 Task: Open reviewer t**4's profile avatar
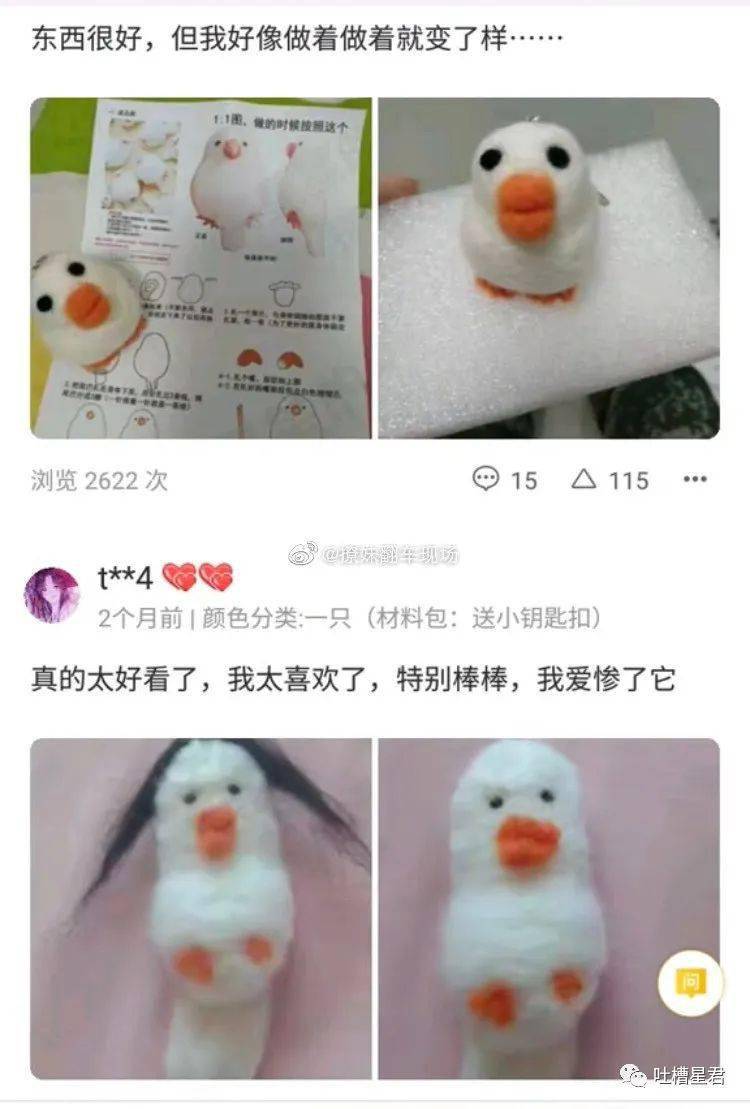(51, 596)
